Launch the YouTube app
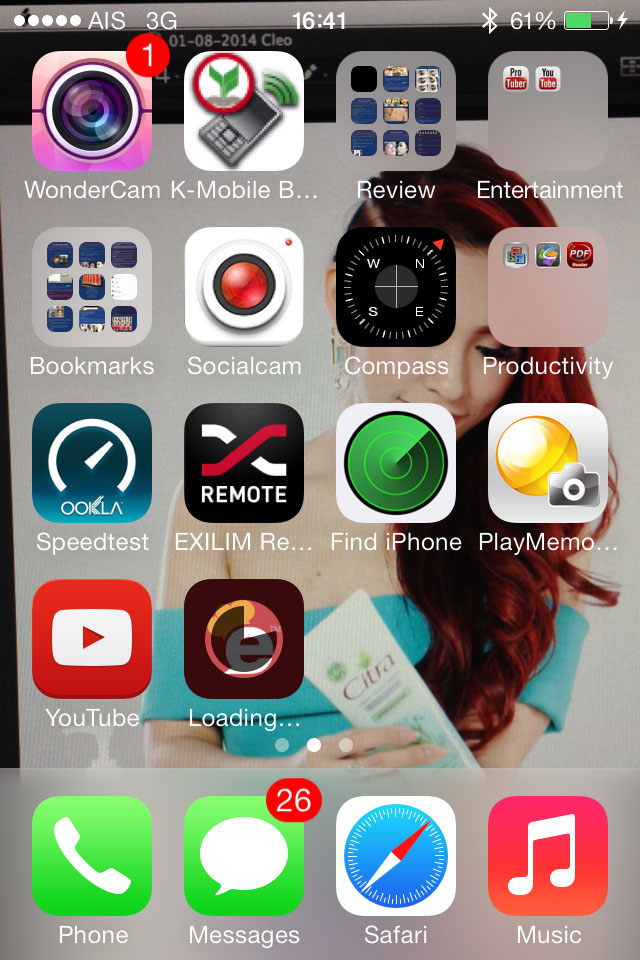The height and width of the screenshot is (960, 640). pos(92,639)
